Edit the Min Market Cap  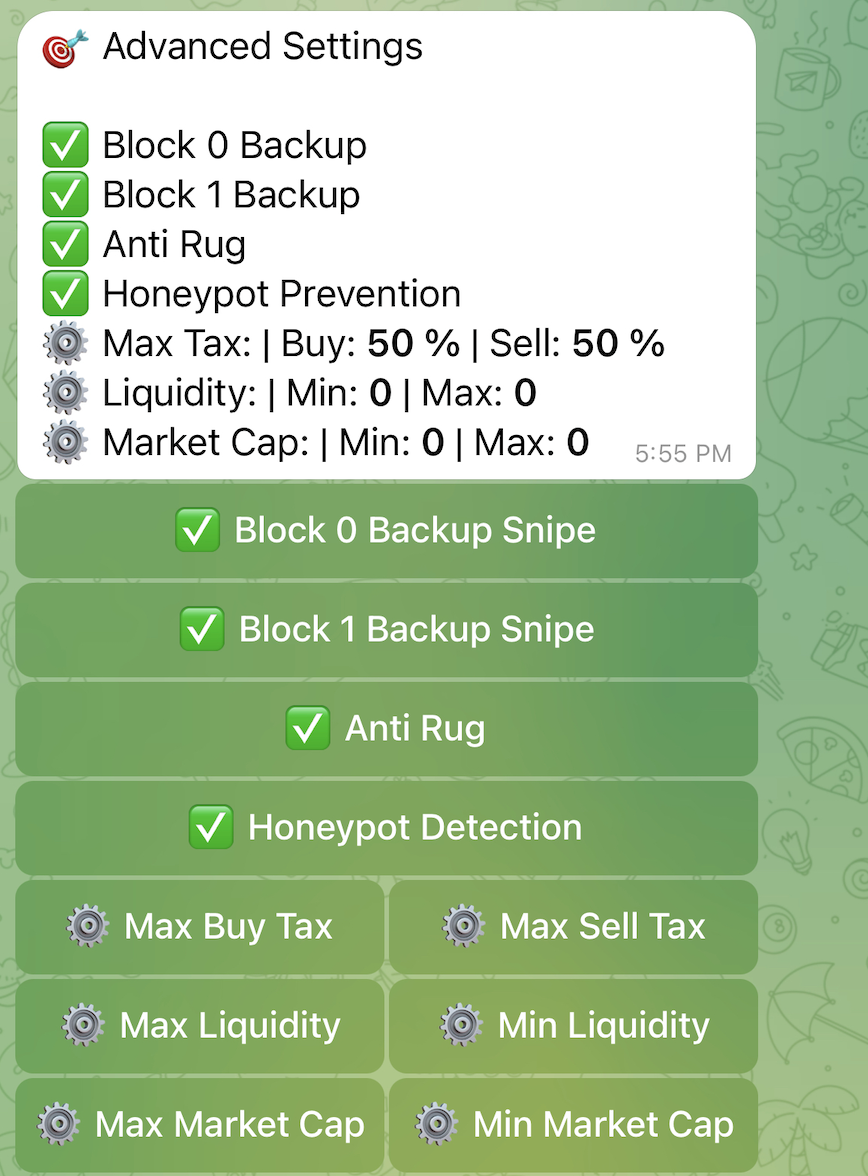click(573, 1124)
